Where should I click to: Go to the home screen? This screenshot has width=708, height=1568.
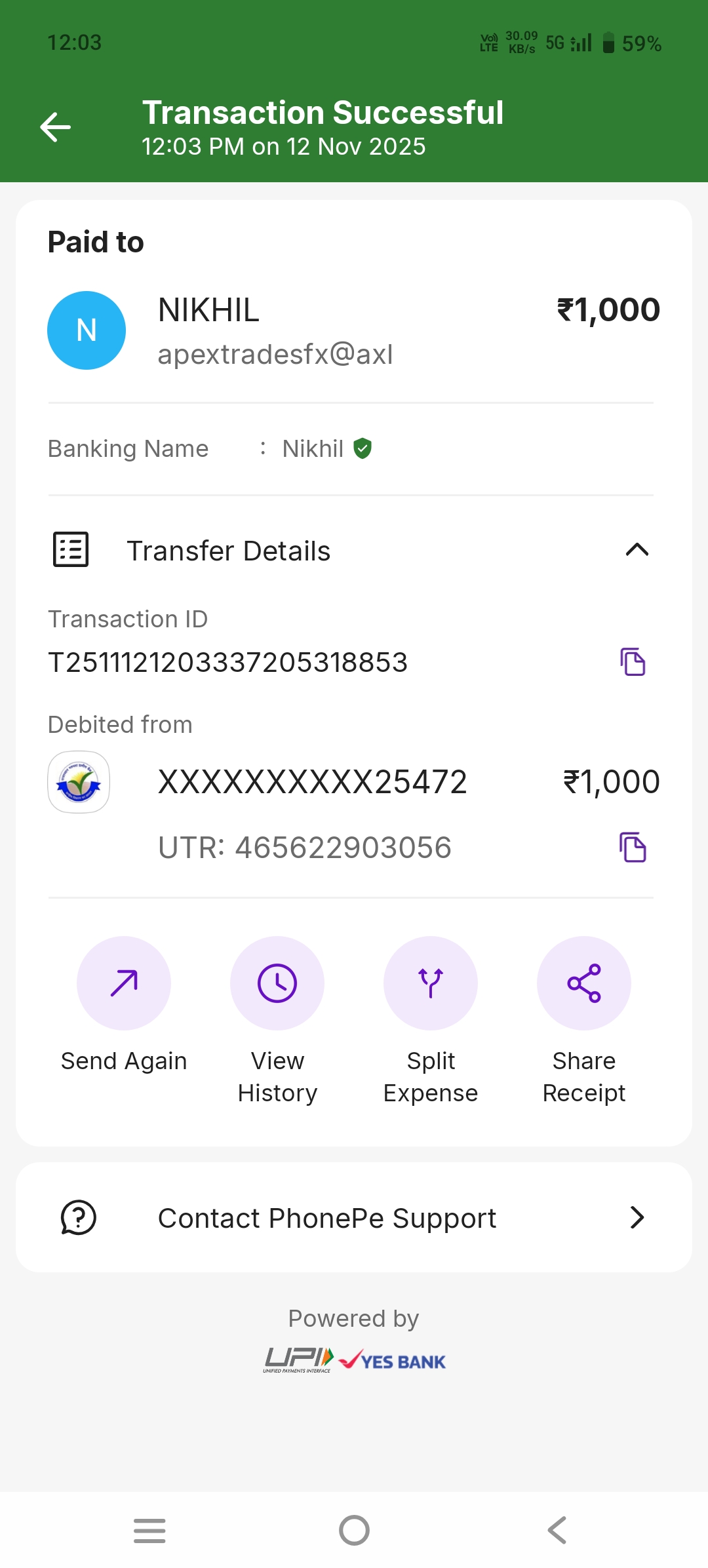pyautogui.click(x=354, y=1531)
